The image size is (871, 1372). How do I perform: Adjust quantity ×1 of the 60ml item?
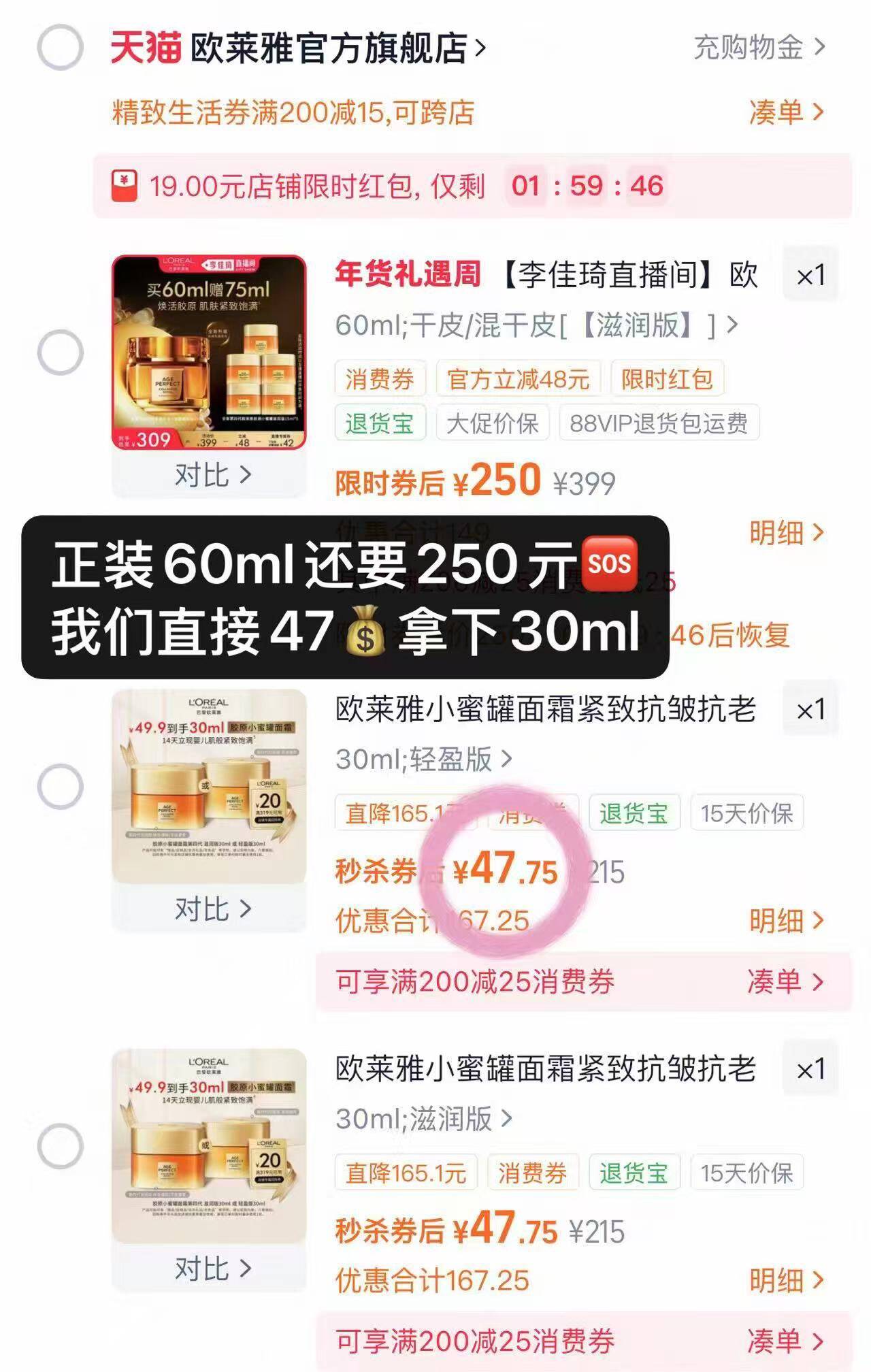[810, 276]
